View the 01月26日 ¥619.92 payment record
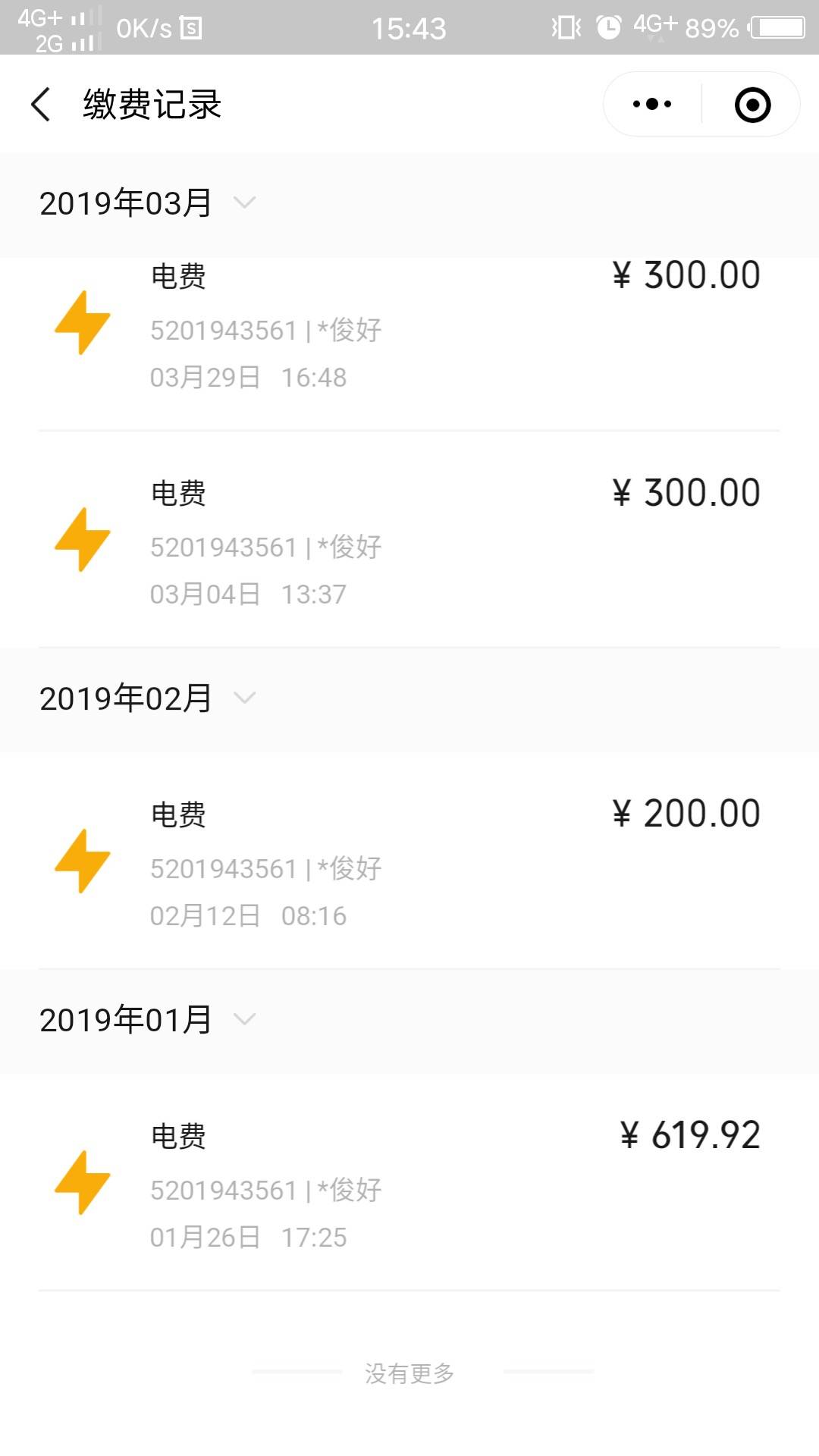 (409, 1182)
